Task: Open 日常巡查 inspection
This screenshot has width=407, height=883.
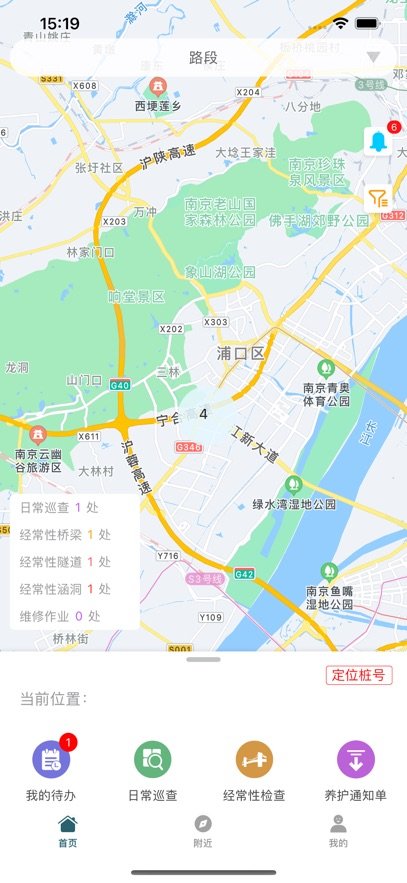Action: pos(153,771)
